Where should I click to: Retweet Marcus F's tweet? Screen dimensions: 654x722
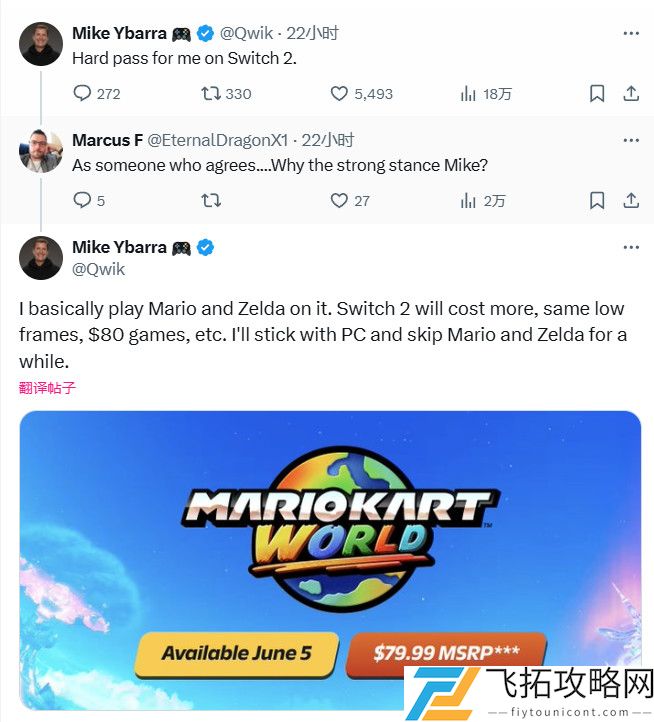click(211, 200)
